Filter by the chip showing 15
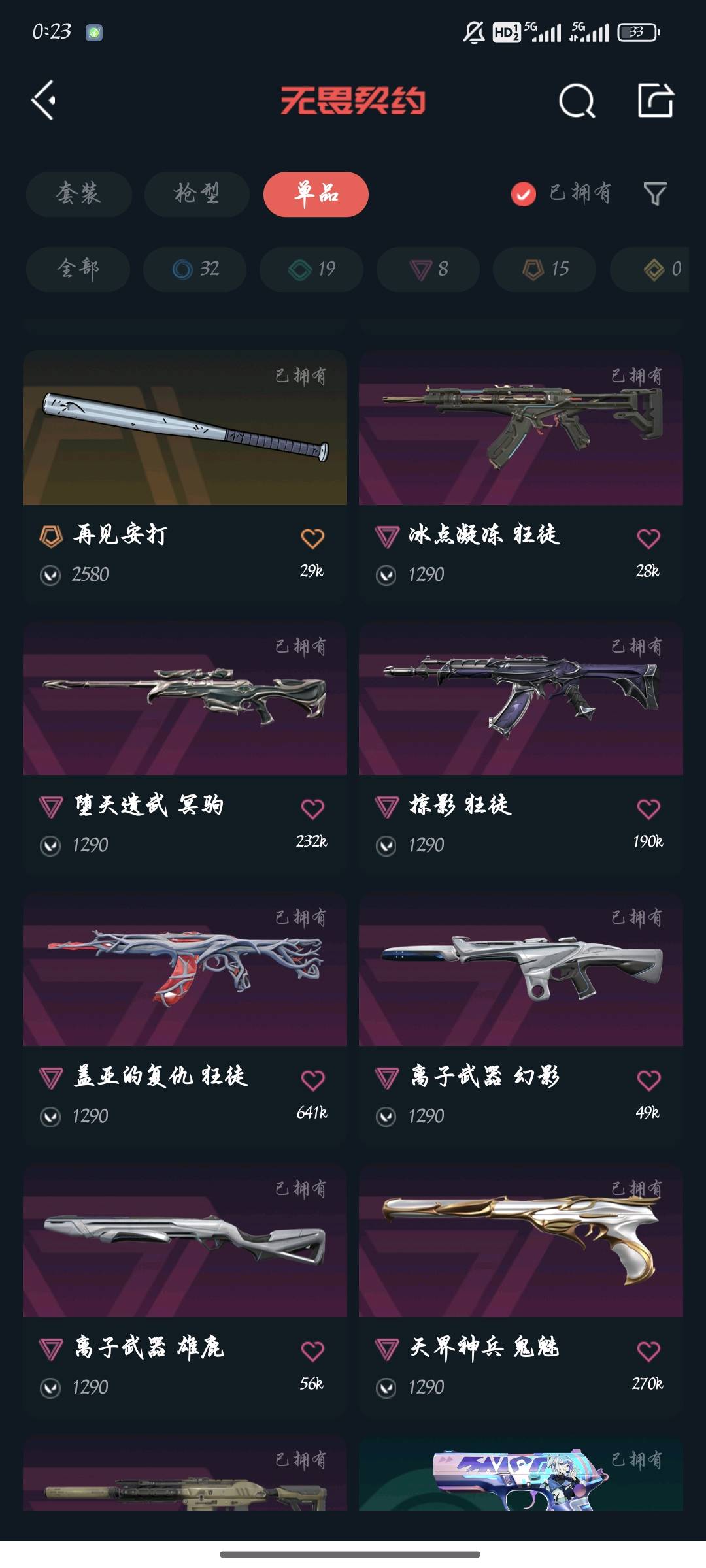The height and width of the screenshot is (1568, 706). pos(545,269)
